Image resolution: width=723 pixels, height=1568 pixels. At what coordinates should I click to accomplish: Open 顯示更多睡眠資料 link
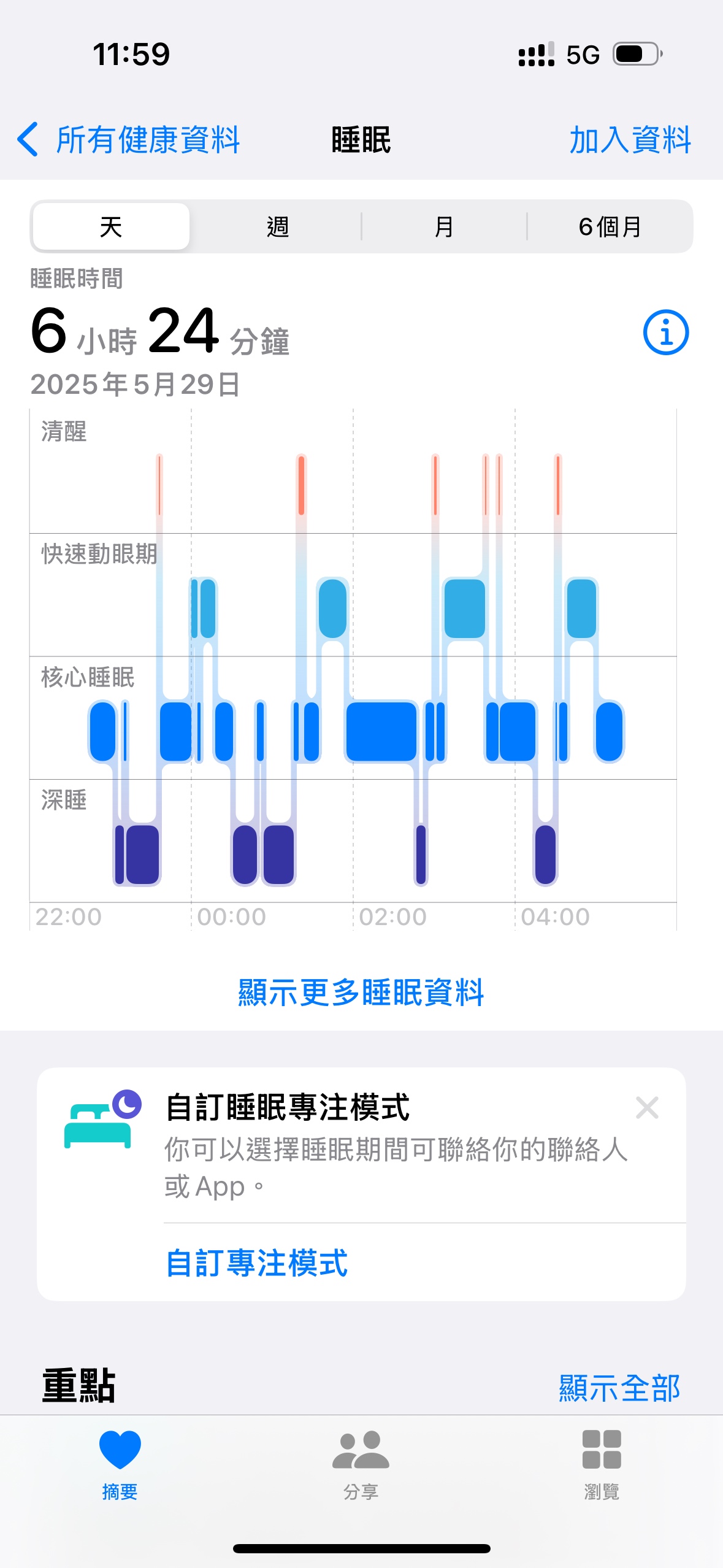361,992
